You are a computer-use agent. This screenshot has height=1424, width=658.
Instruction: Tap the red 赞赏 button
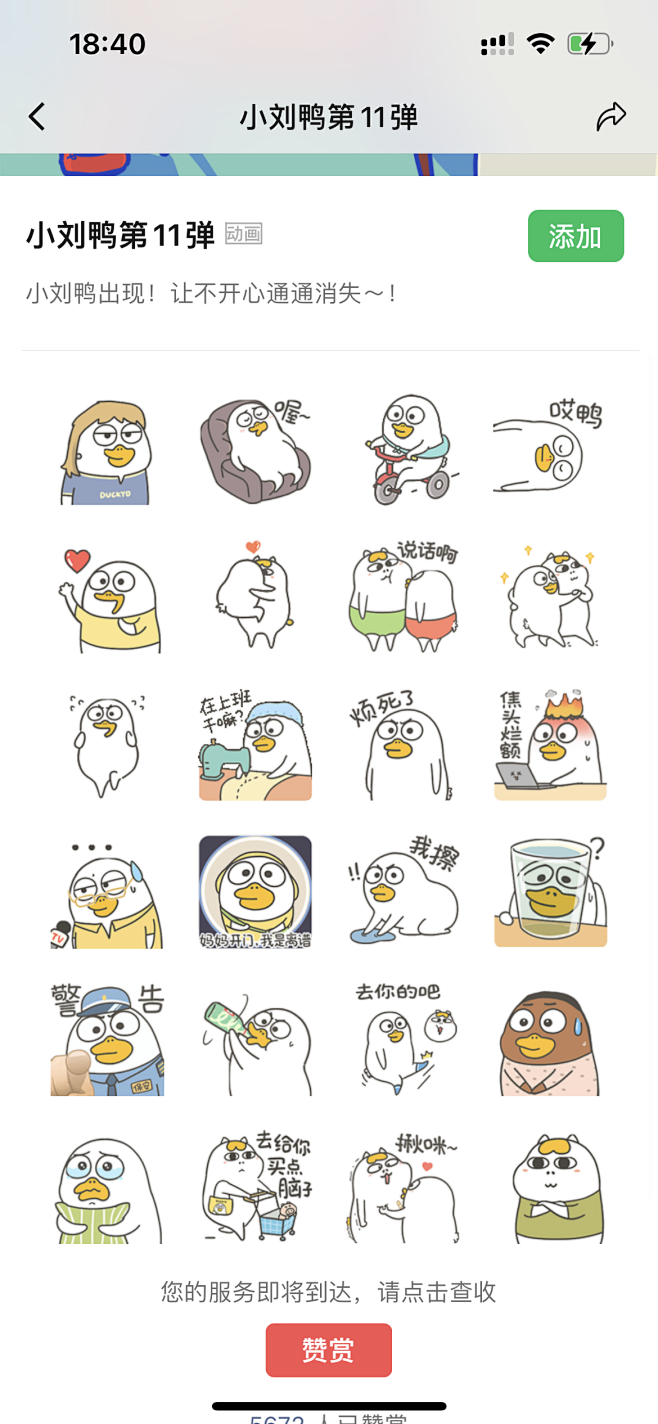pos(328,1350)
